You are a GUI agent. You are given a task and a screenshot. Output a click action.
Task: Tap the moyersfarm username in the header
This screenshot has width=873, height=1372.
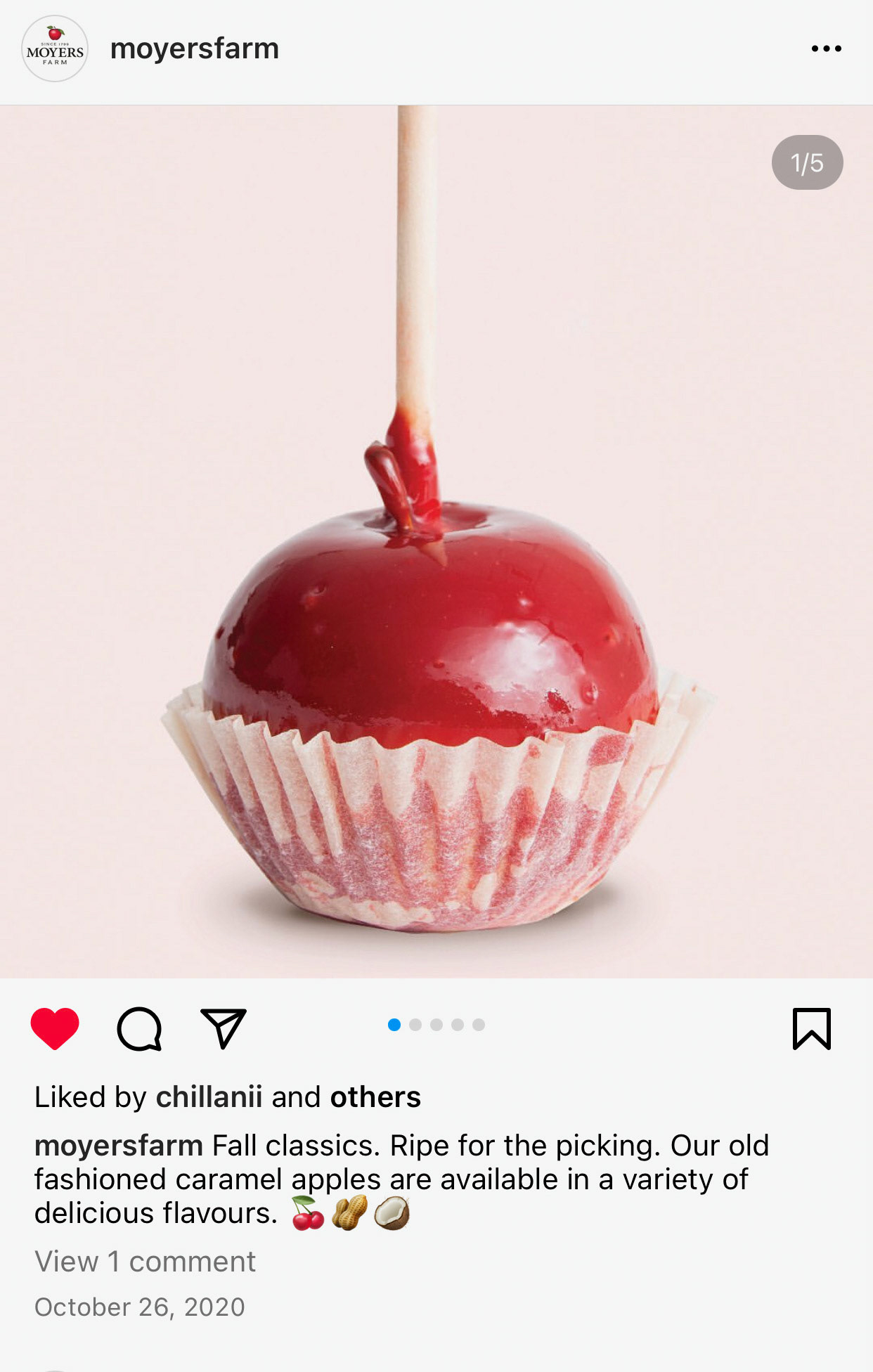coord(195,48)
